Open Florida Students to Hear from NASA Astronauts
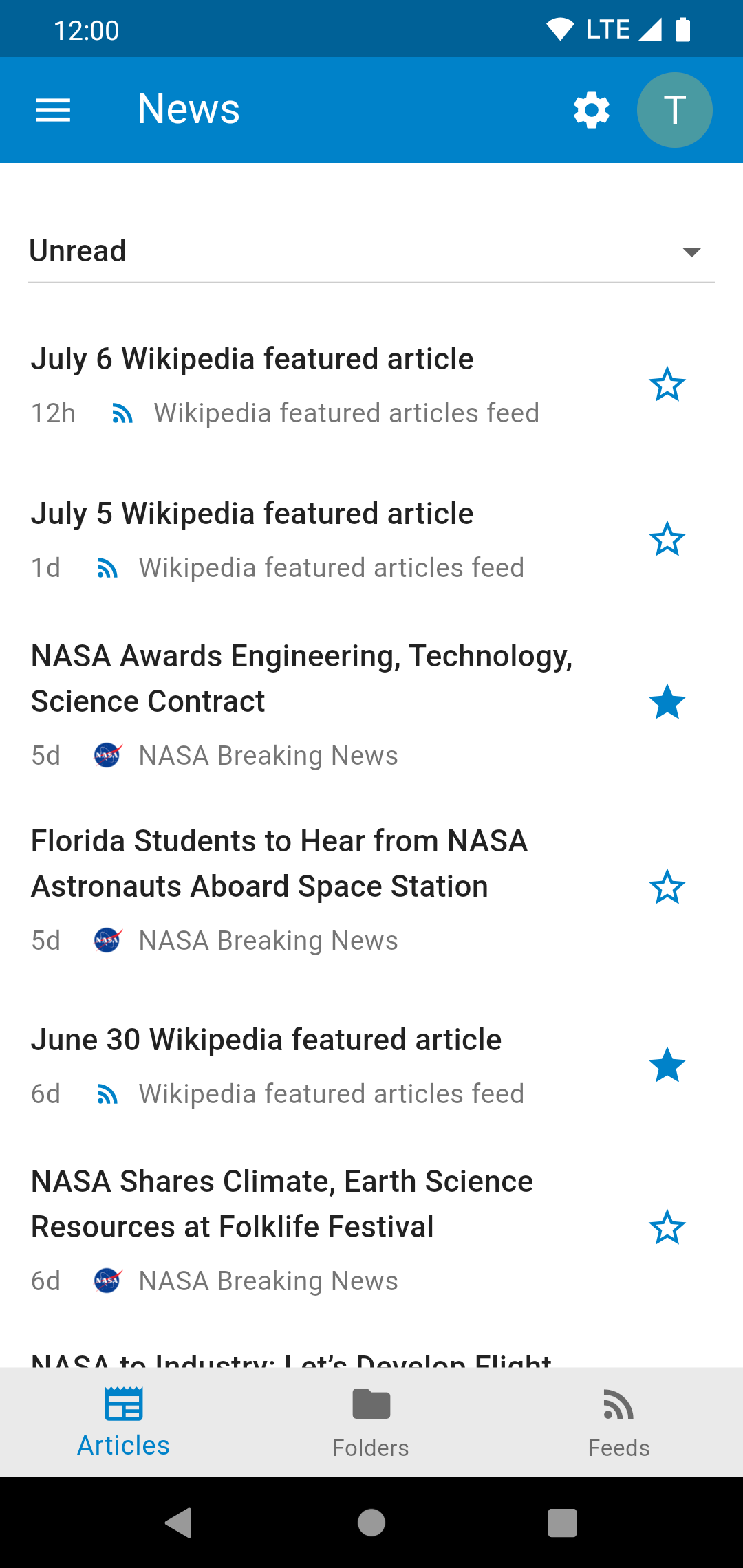743x1568 pixels. [279, 863]
